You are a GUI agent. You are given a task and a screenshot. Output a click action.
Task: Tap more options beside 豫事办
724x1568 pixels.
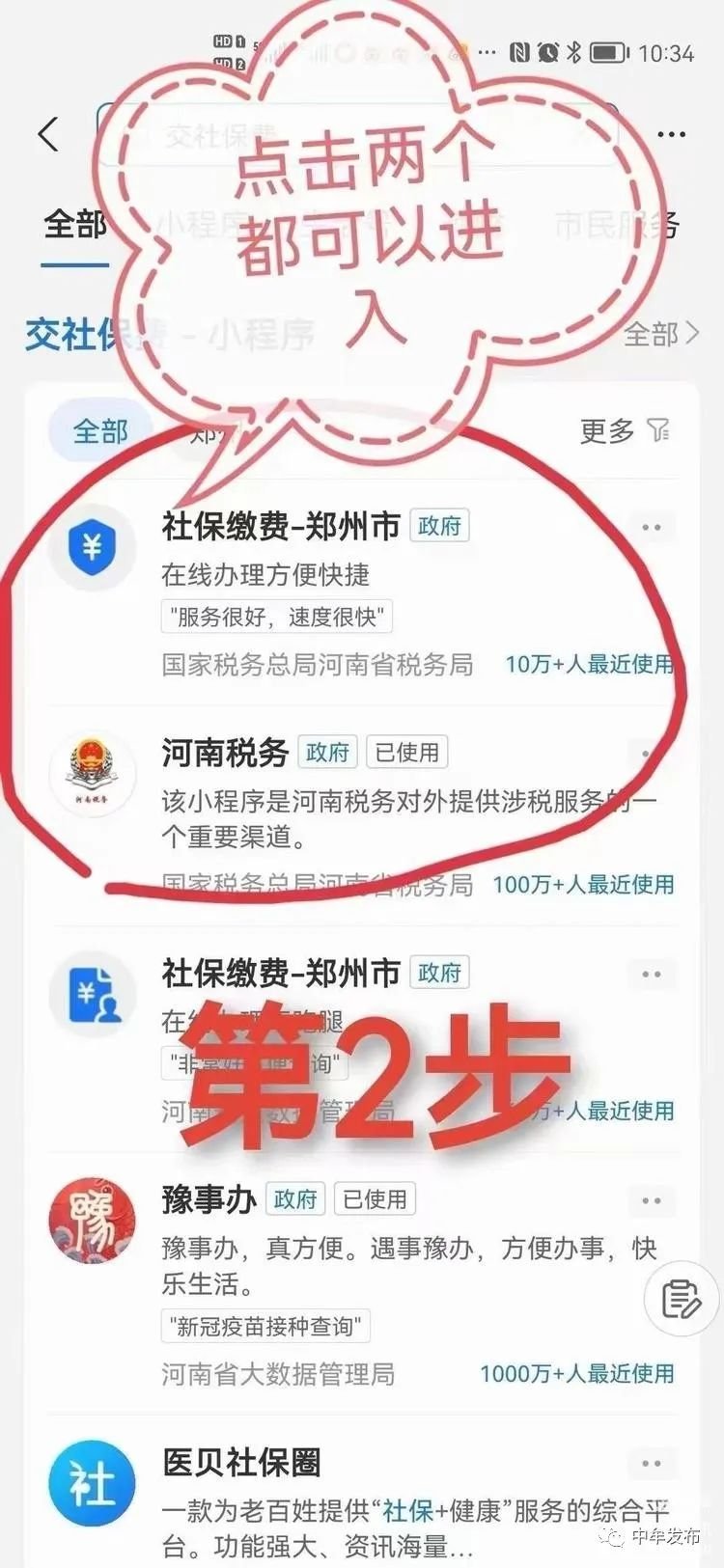tap(651, 1200)
